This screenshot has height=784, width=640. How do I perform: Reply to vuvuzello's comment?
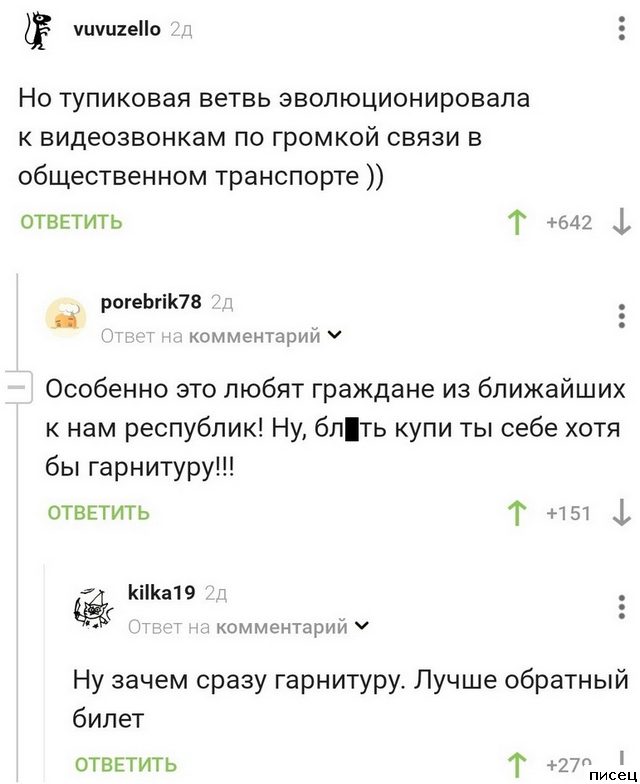pyautogui.click(x=72, y=222)
